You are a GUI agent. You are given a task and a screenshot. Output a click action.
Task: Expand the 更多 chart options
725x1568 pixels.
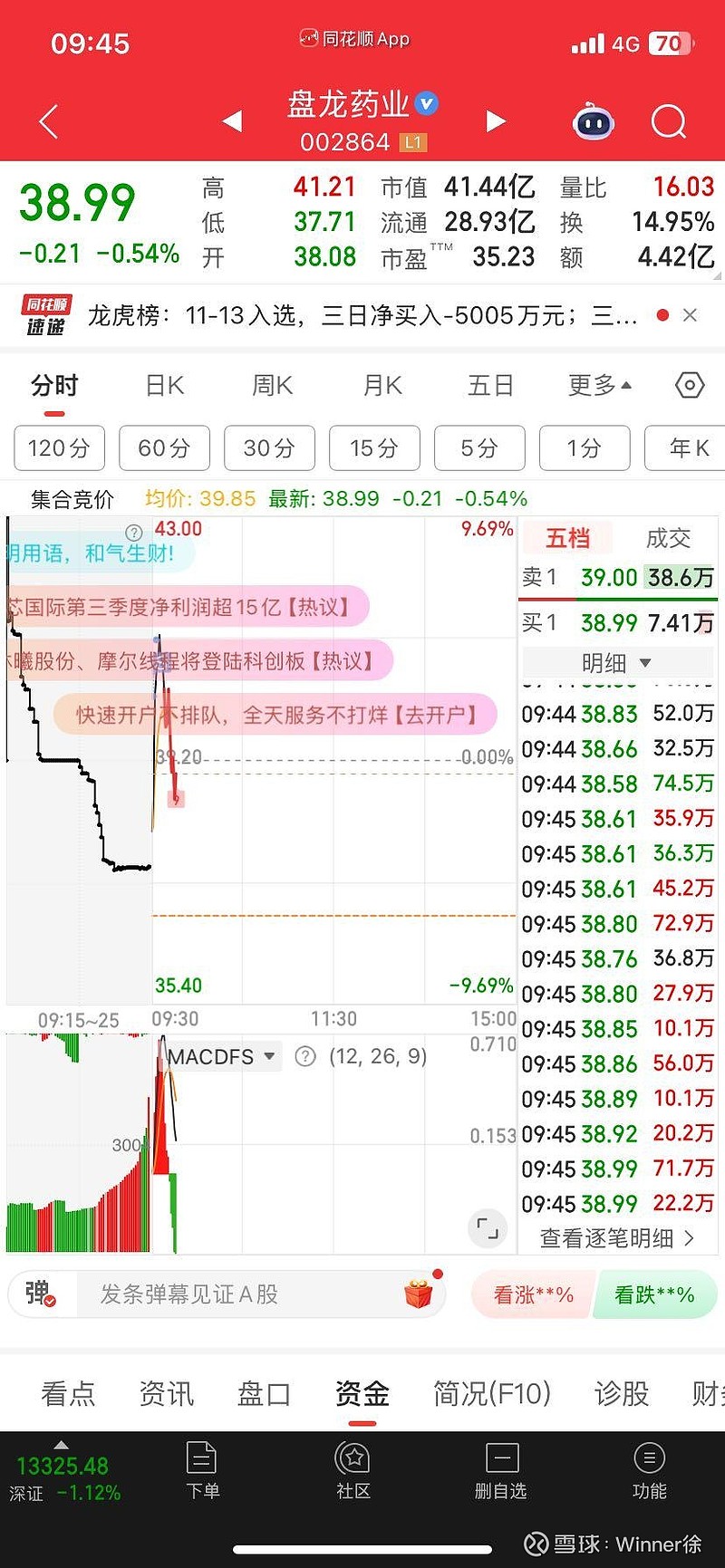tap(599, 386)
